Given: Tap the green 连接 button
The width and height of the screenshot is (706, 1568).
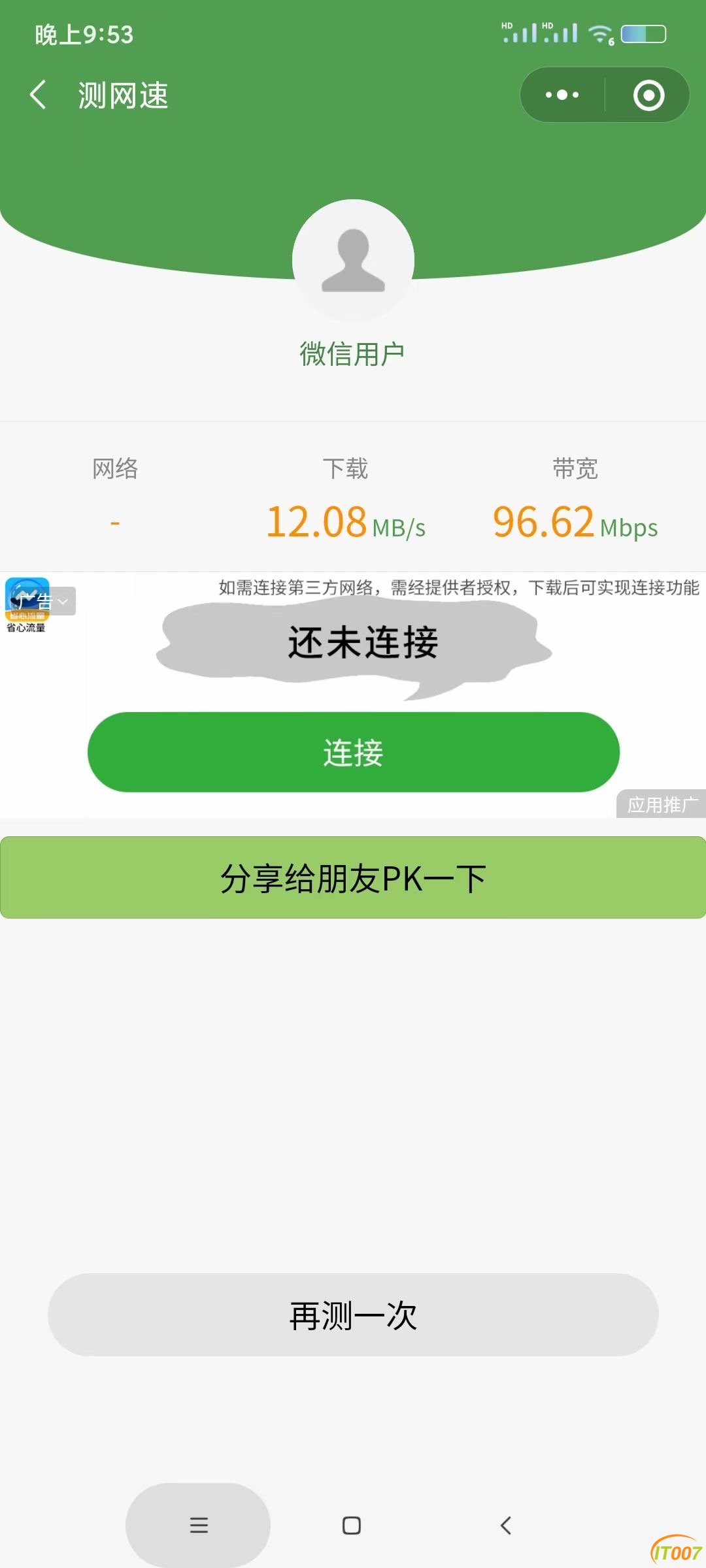Looking at the screenshot, I should pos(353,752).
